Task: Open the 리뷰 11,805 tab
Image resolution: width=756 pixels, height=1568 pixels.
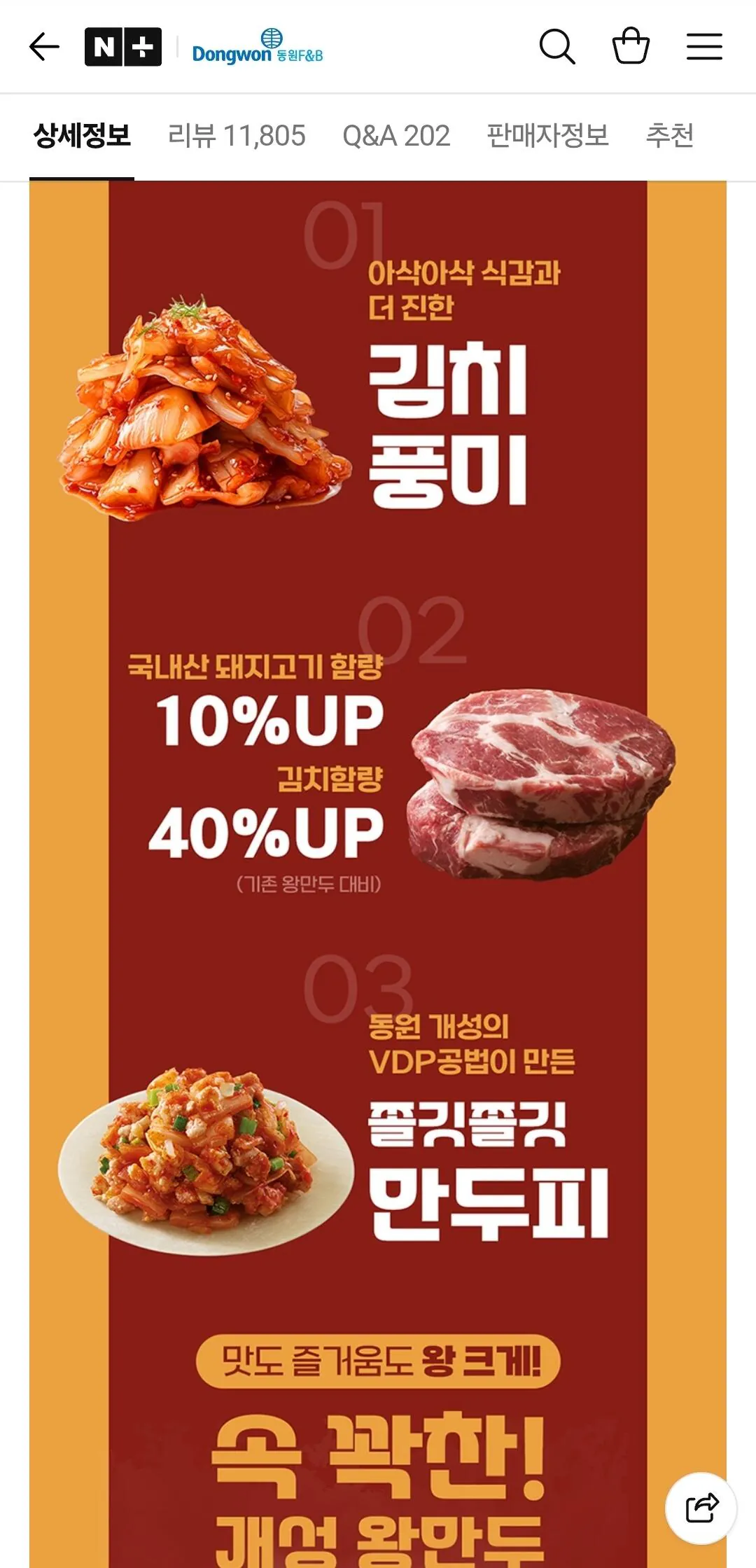Action: (x=236, y=136)
